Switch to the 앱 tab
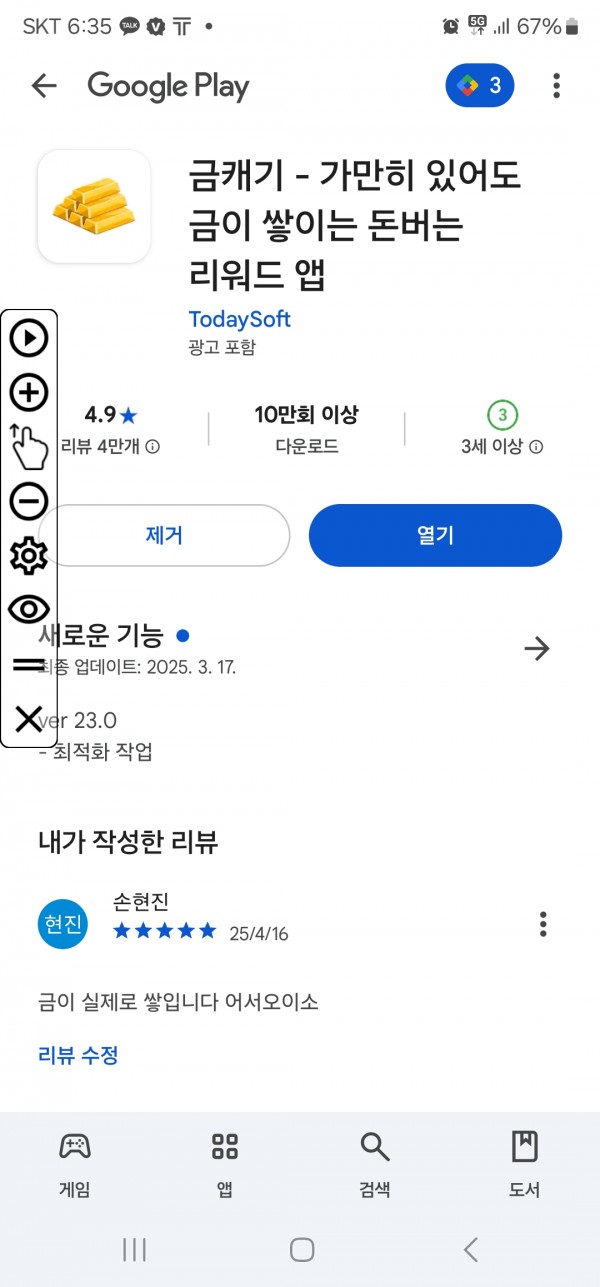 tap(225, 1164)
